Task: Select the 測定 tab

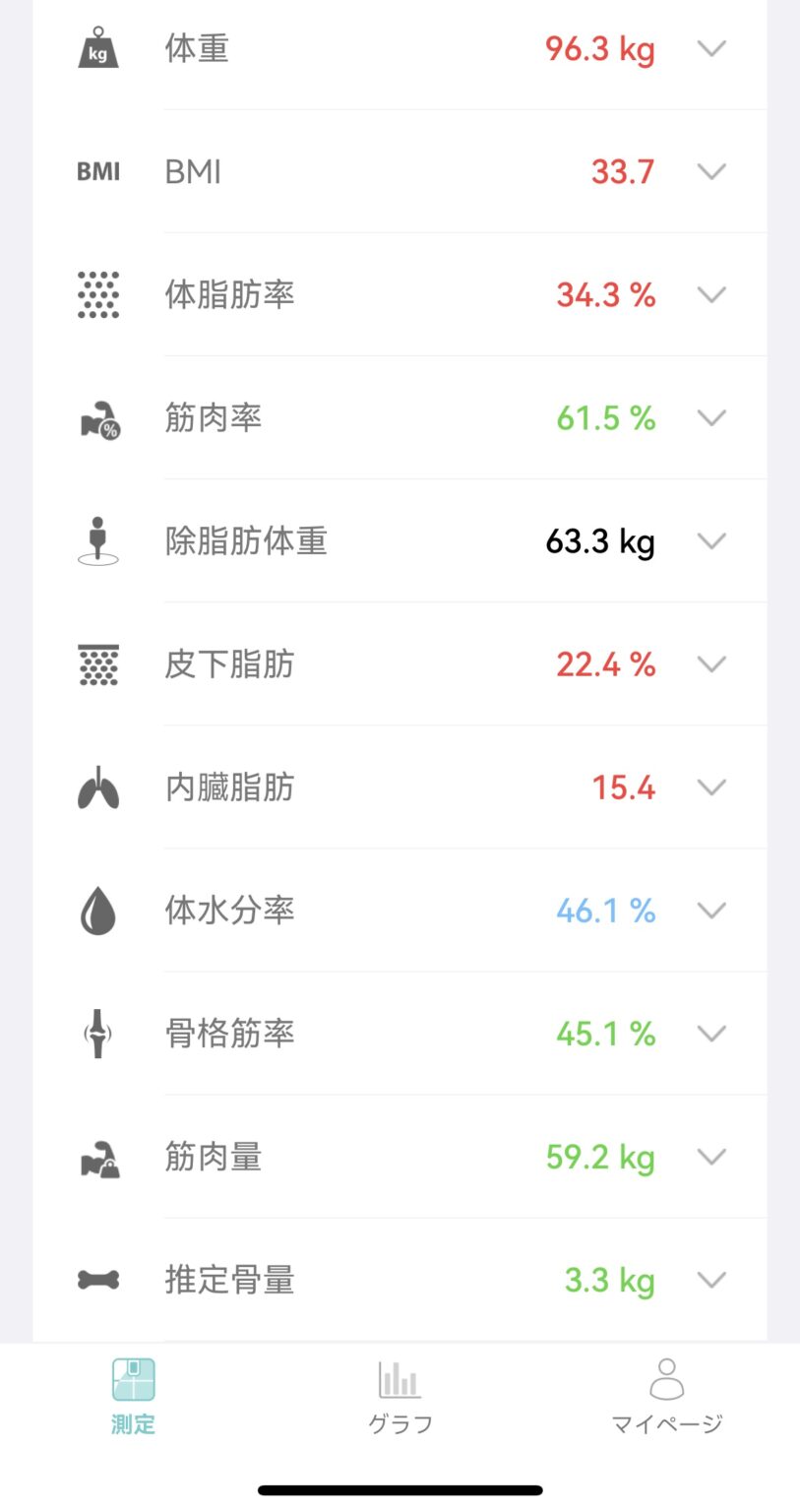Action: point(133,1396)
